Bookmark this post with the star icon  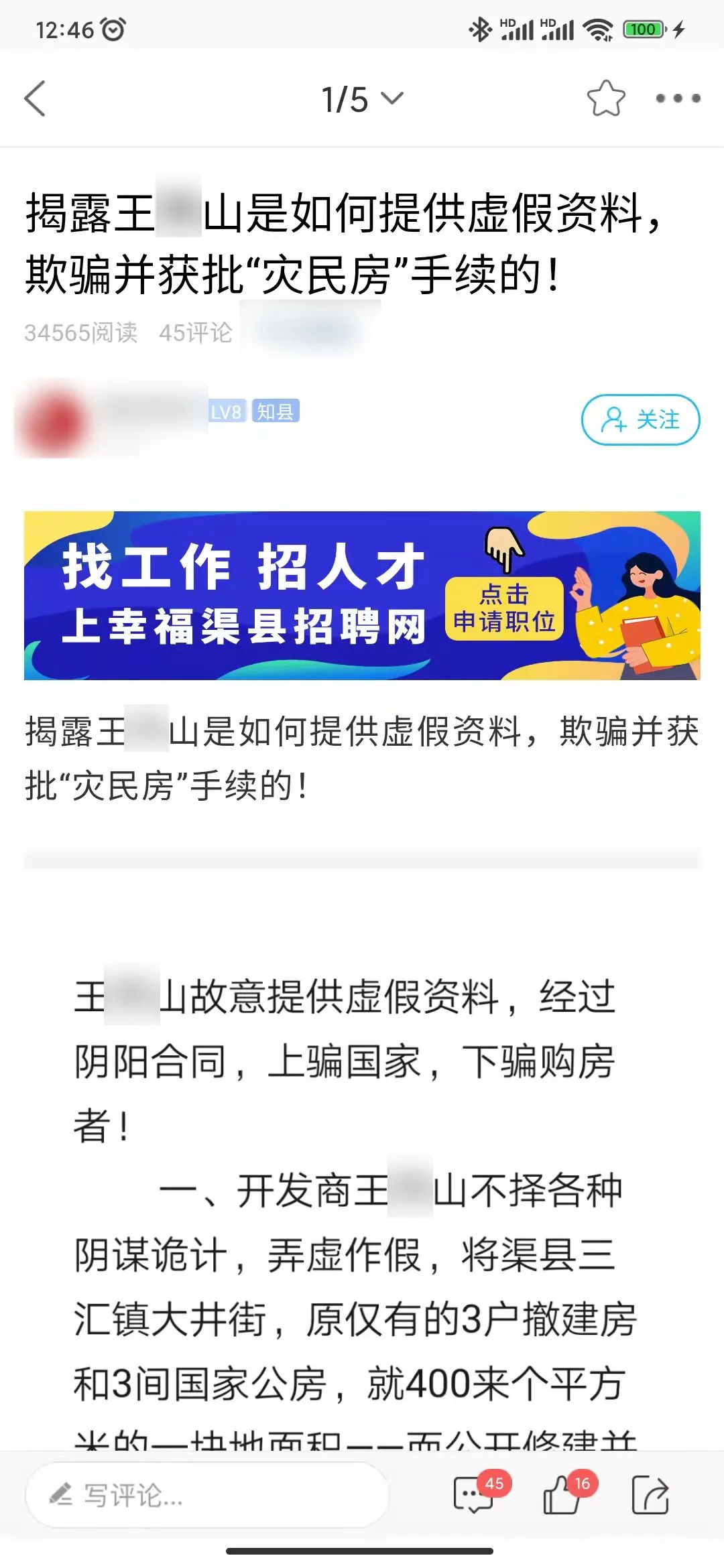pos(606,99)
